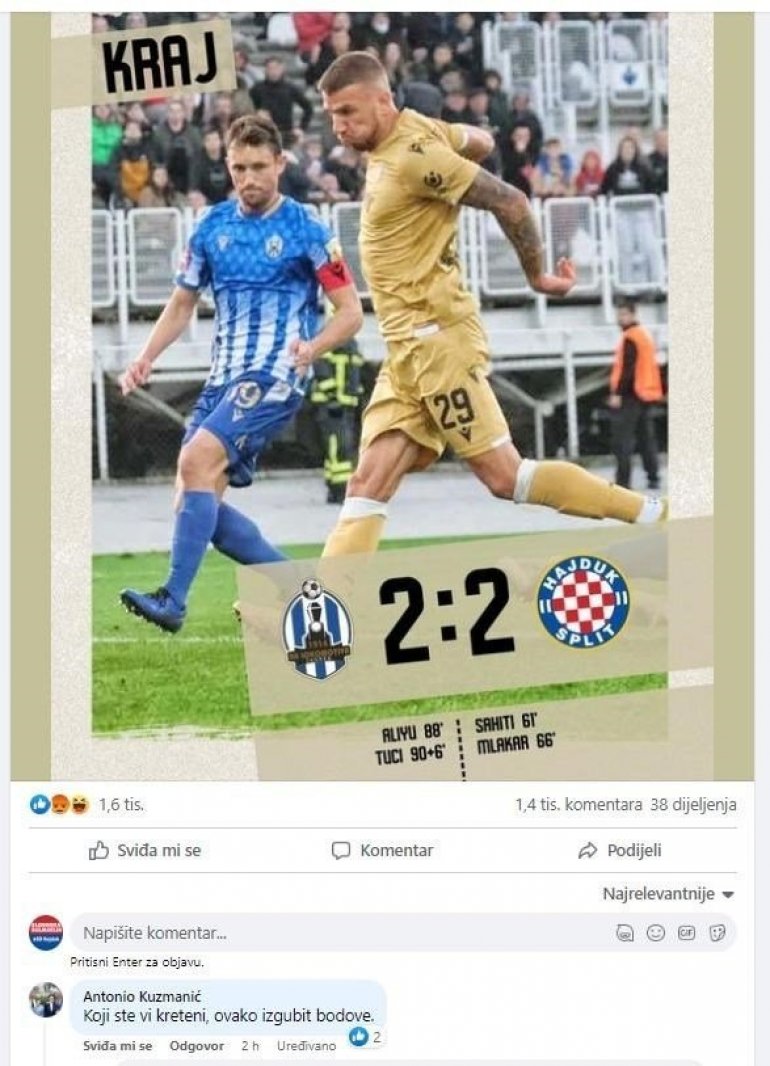
Task: See reactions on Antonio Kuzmanić's comment
Action: tap(366, 1038)
